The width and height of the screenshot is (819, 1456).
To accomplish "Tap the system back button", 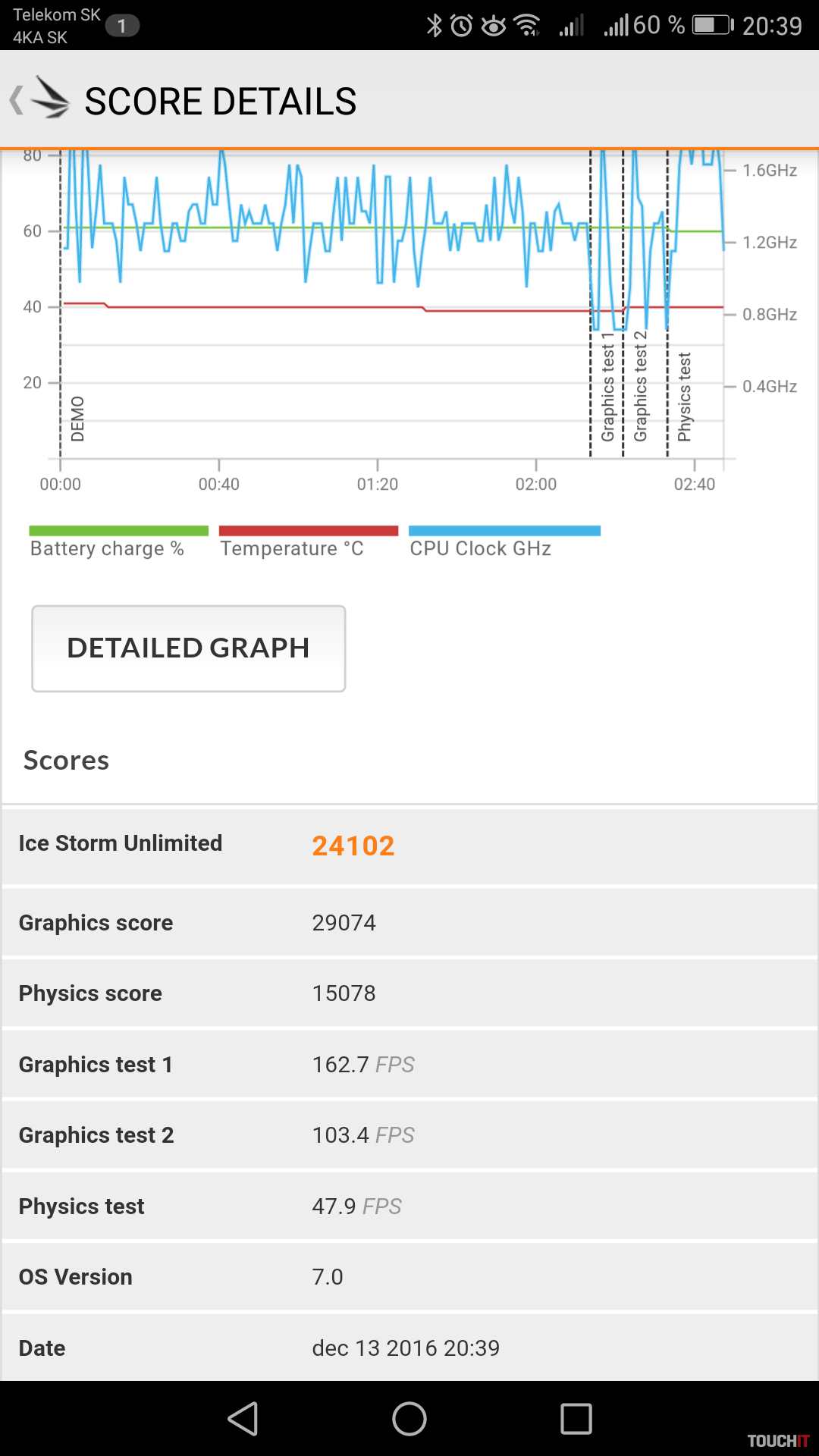I will coord(243,1419).
